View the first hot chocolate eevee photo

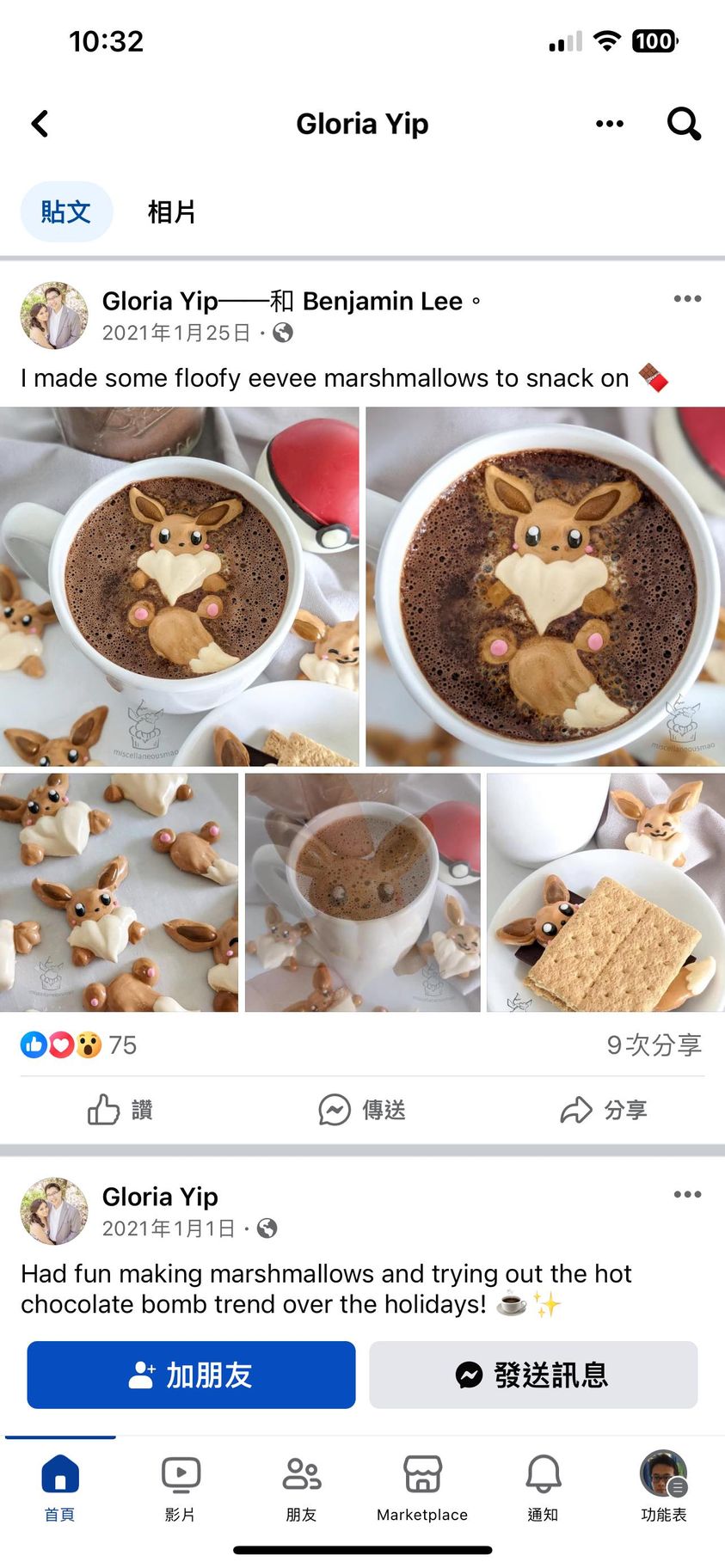click(x=179, y=586)
